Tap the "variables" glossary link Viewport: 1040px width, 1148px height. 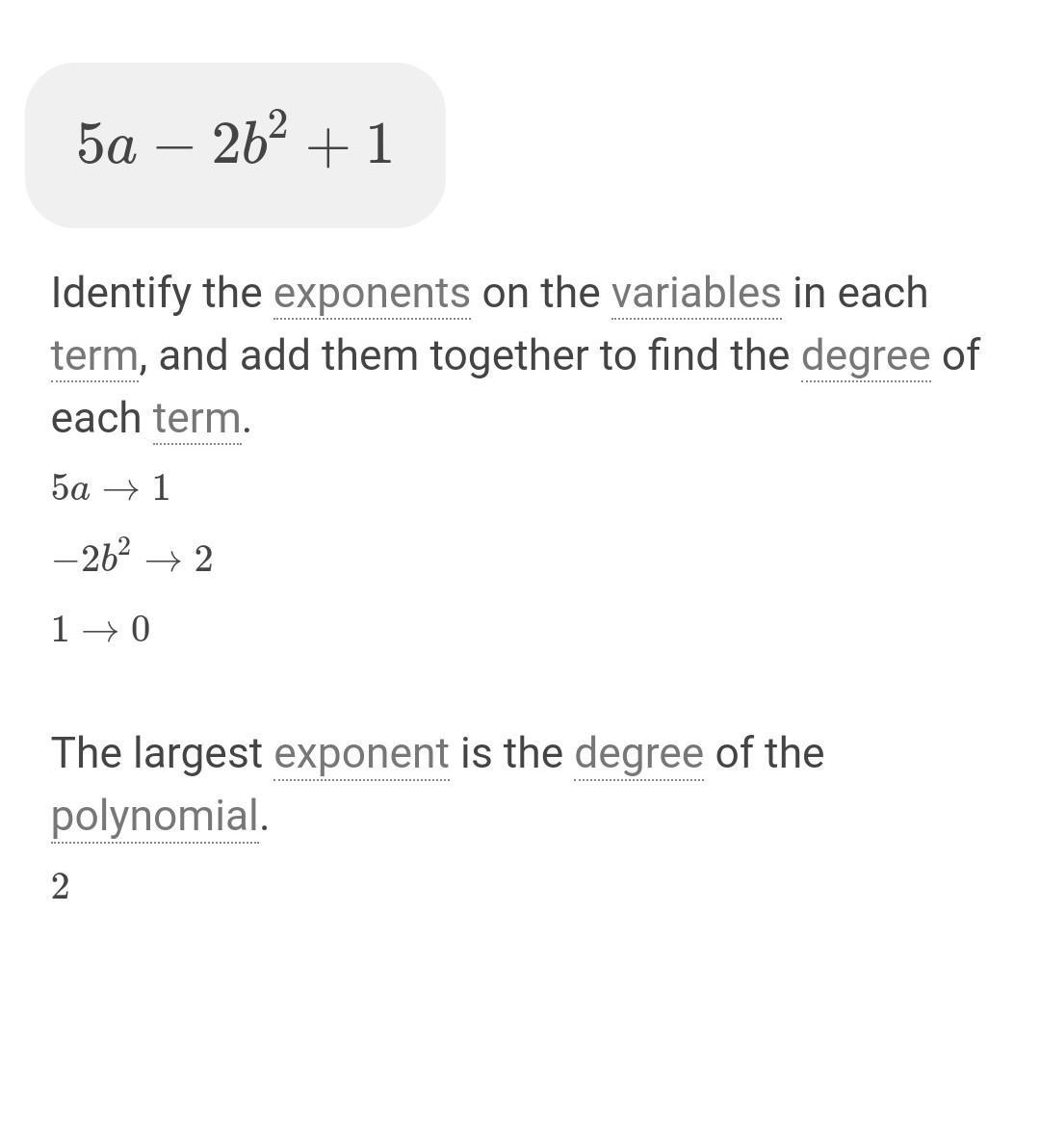pyautogui.click(x=695, y=293)
